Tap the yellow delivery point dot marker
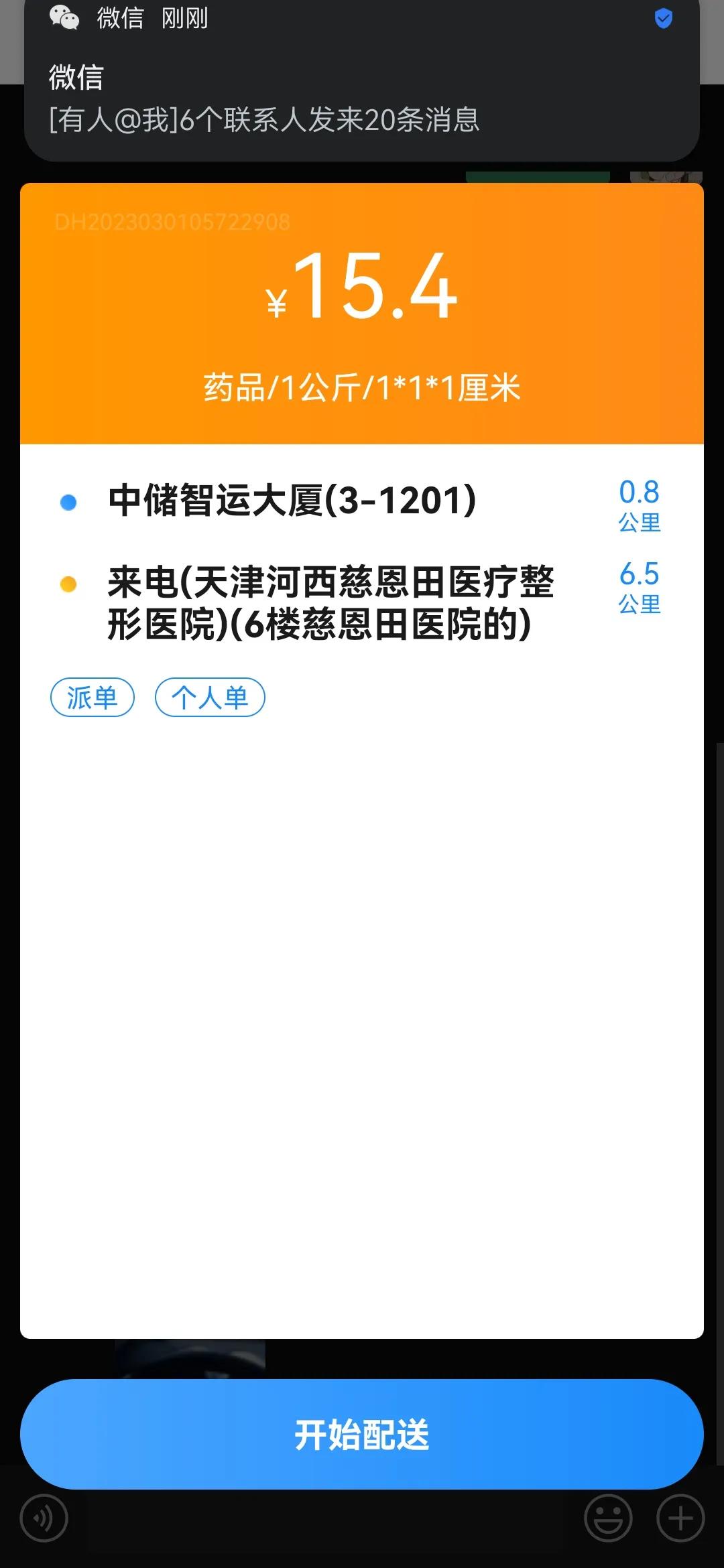The height and width of the screenshot is (1568, 724). (x=66, y=584)
